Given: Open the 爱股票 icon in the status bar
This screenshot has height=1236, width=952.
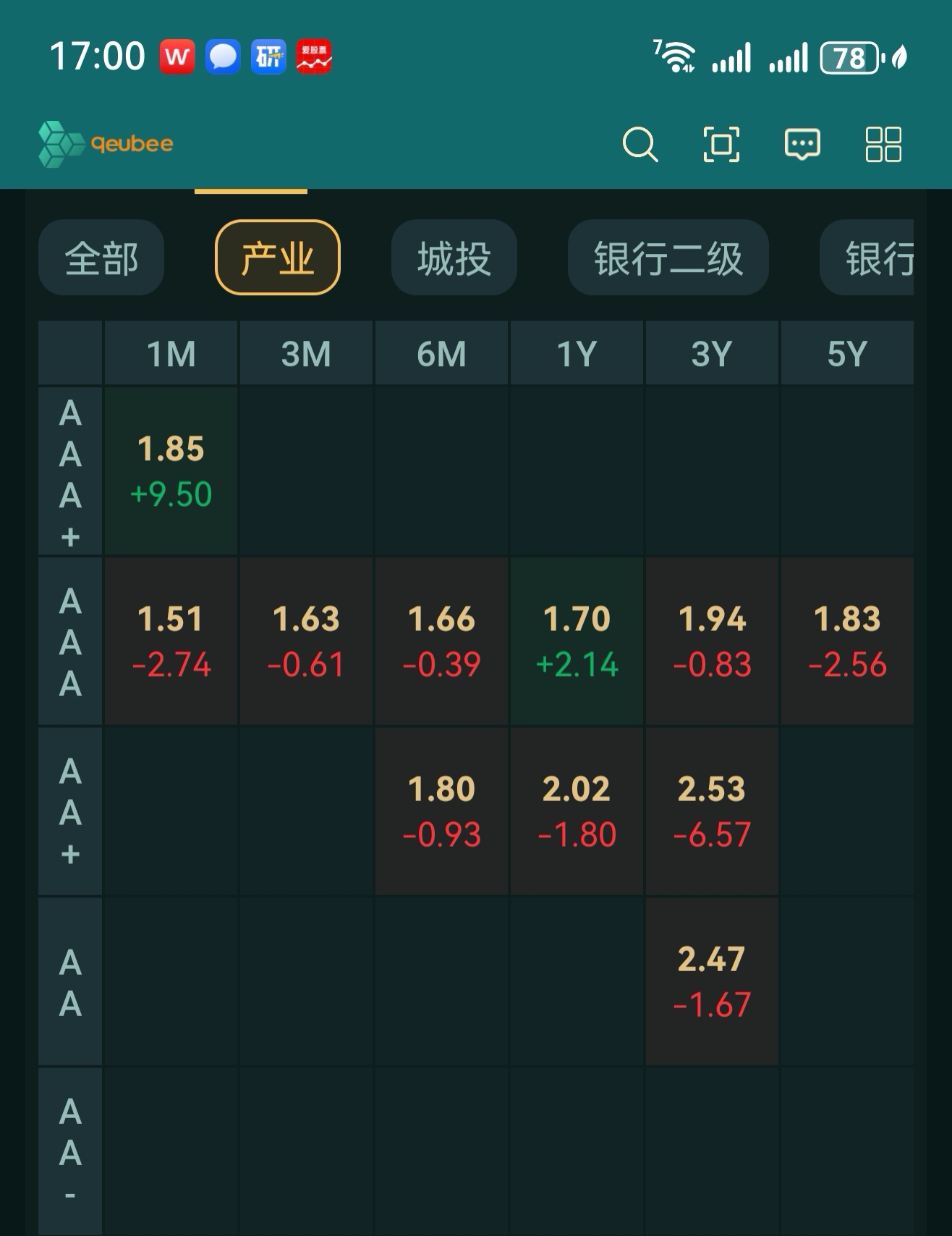Looking at the screenshot, I should click(x=313, y=56).
